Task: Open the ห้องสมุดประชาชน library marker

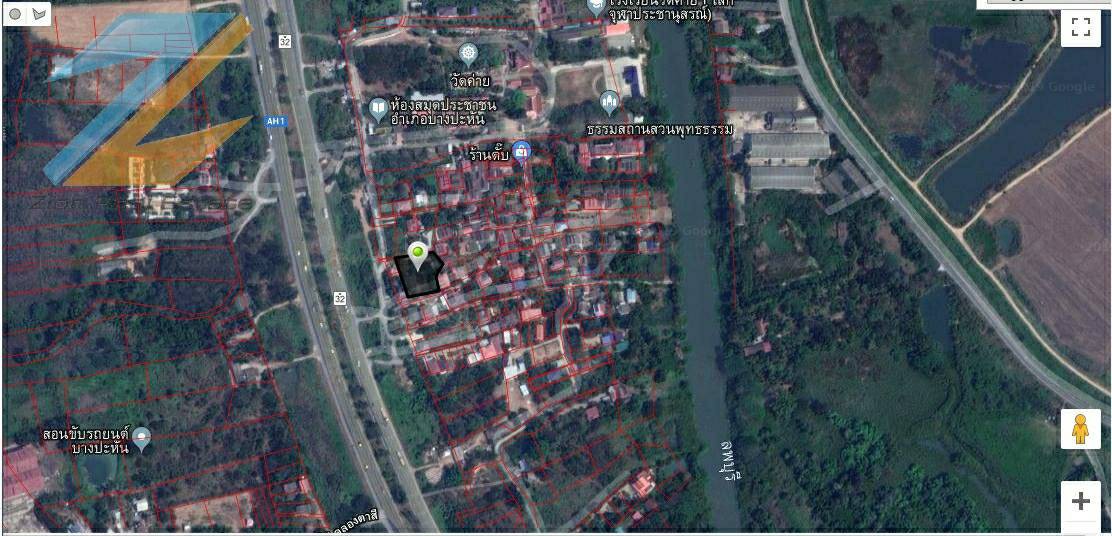Action: point(378,109)
